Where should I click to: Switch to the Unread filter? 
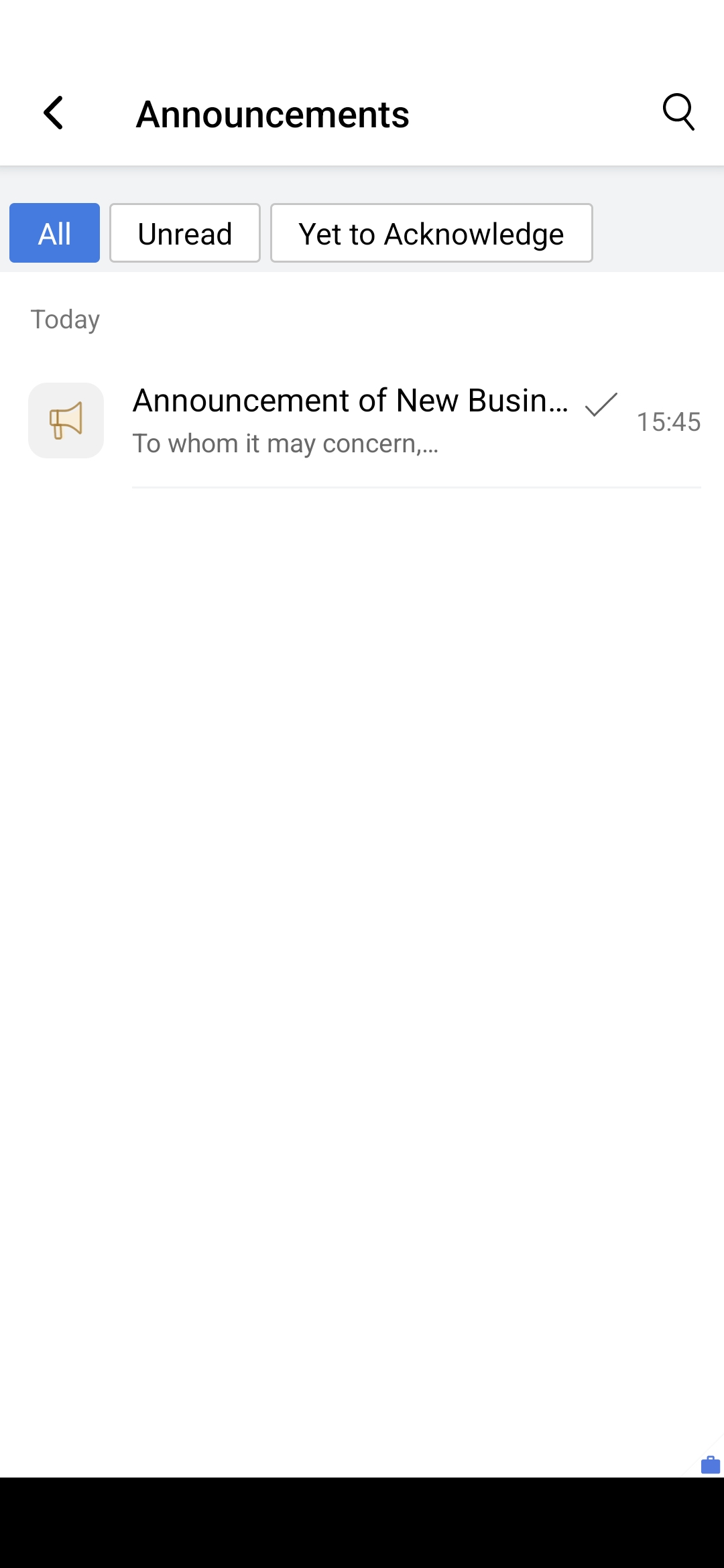pyautogui.click(x=184, y=233)
